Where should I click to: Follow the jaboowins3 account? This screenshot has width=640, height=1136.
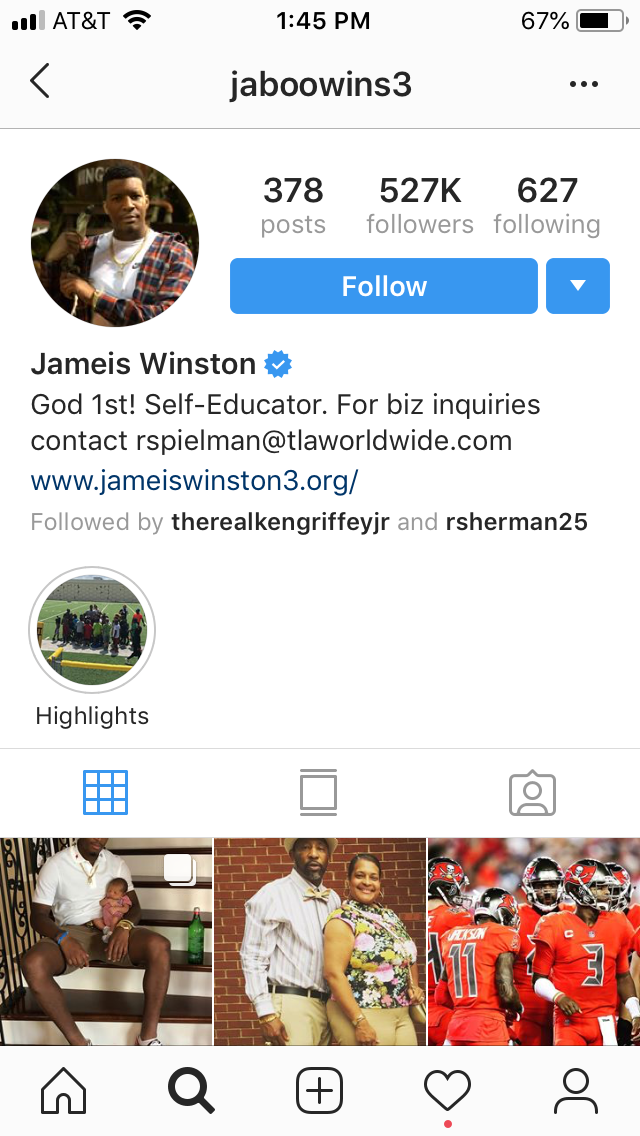coord(383,286)
